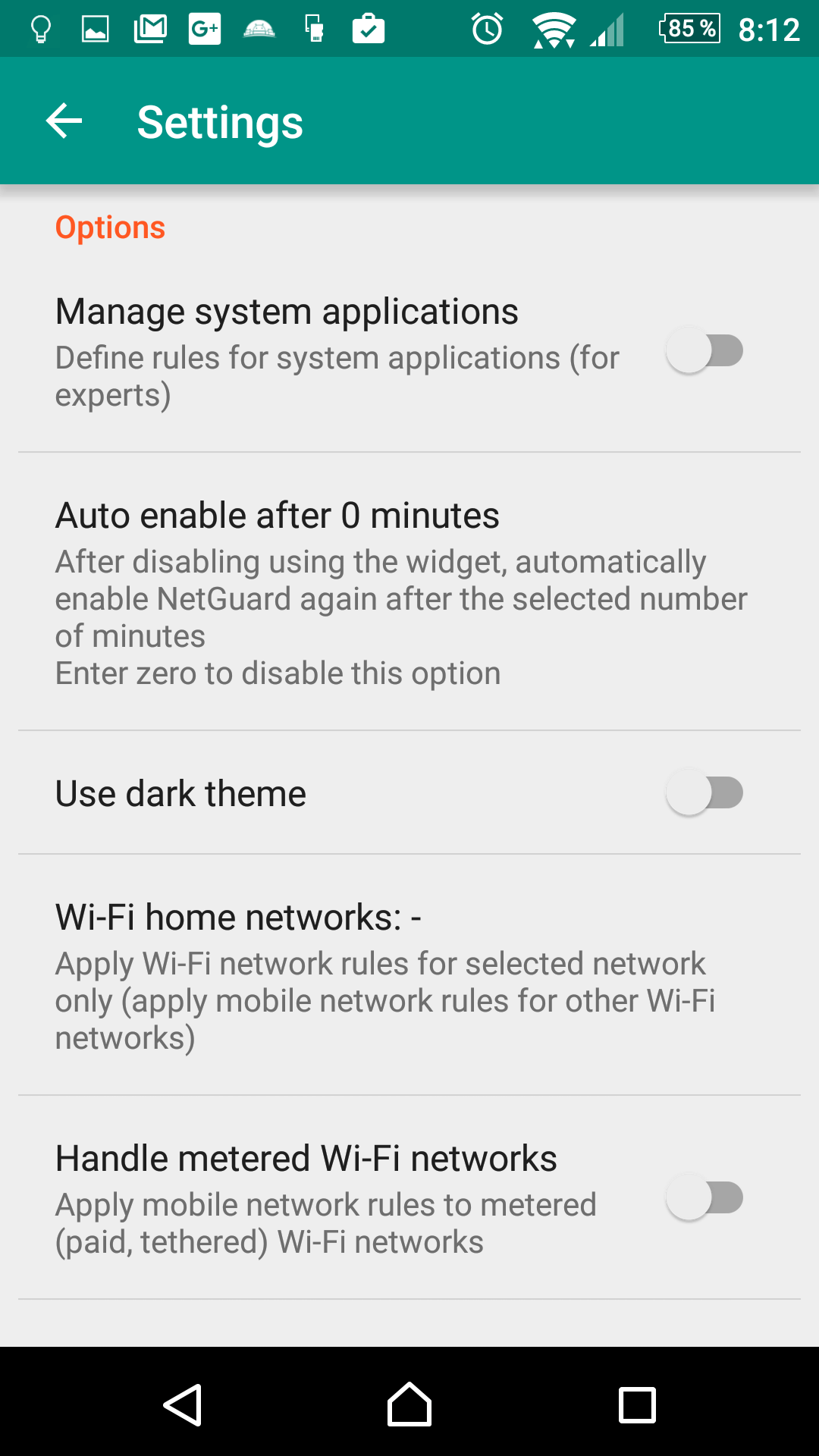
Task: Go back using the app bar arrow
Action: click(x=64, y=121)
